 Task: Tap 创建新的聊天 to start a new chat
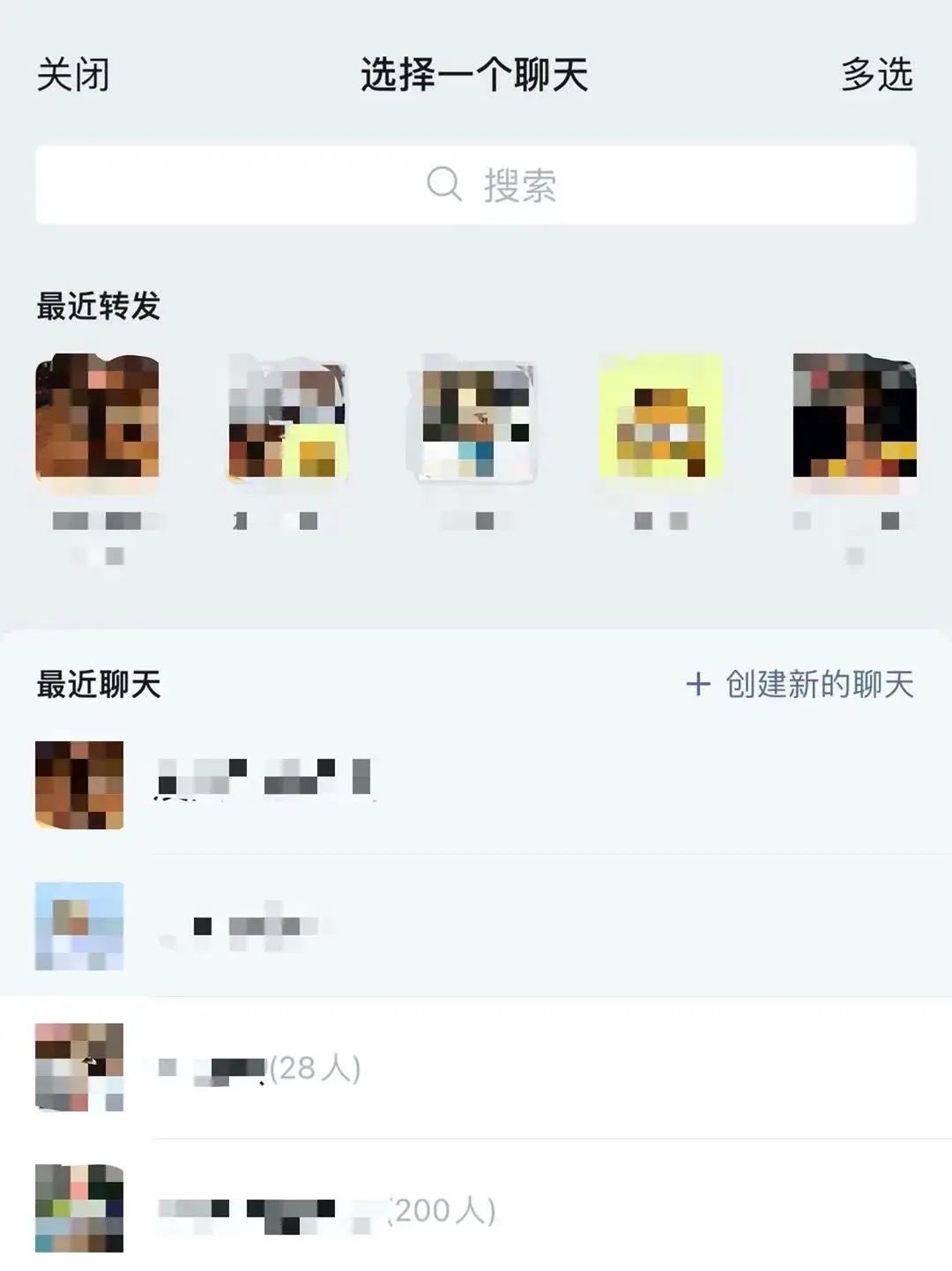[800, 684]
